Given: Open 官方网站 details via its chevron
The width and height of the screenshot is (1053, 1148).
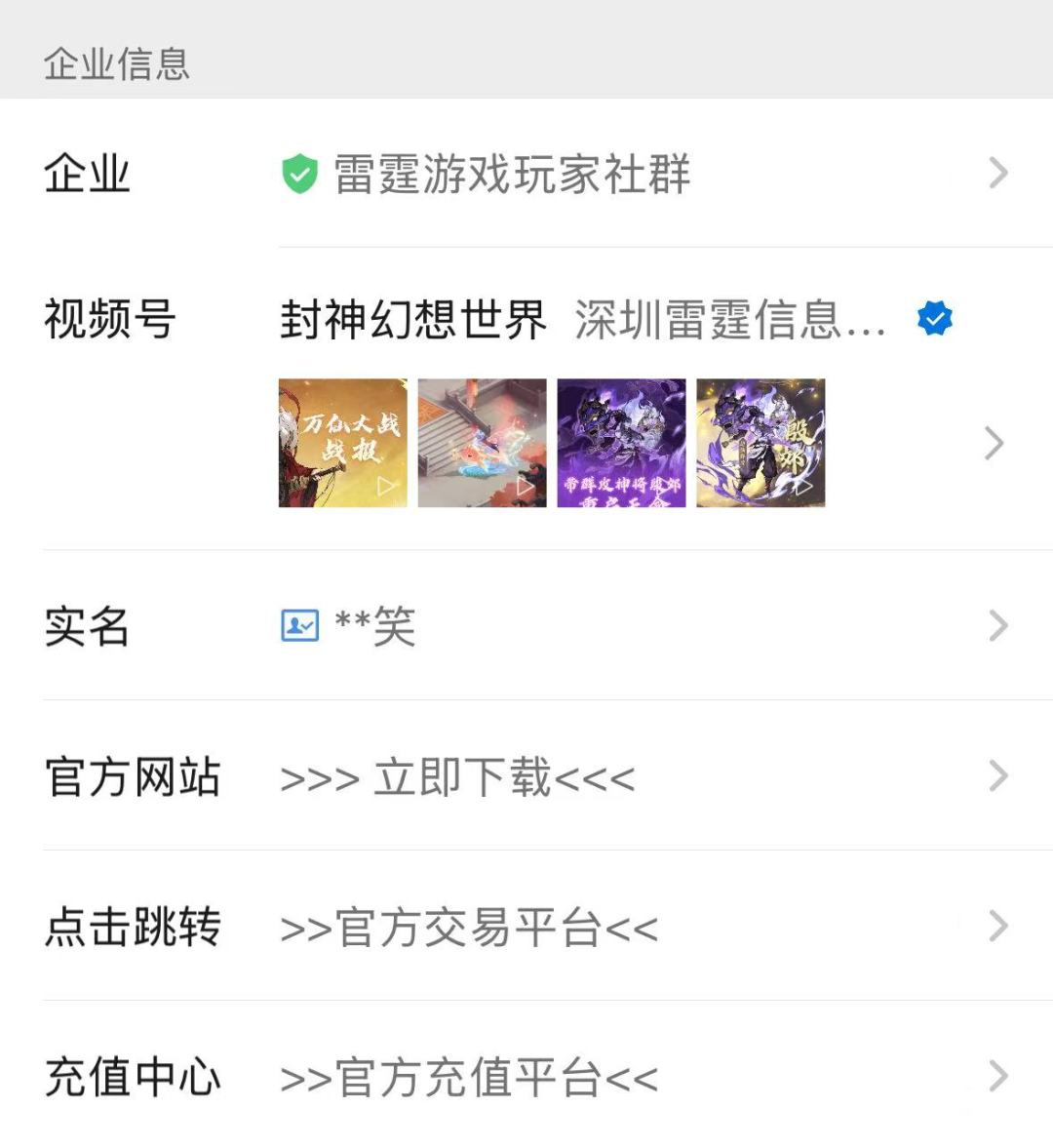Looking at the screenshot, I should pyautogui.click(x=996, y=776).
